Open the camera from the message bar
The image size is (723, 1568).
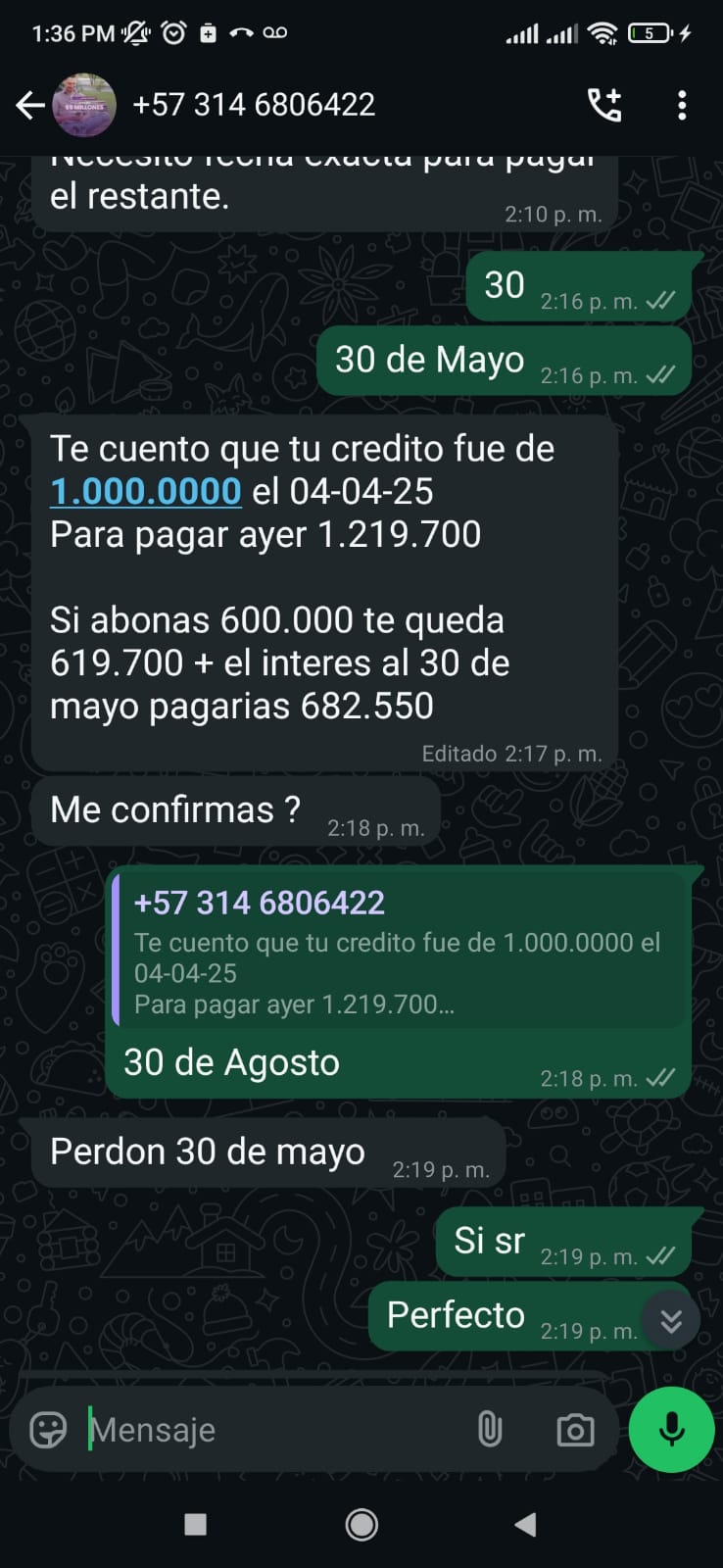575,1430
